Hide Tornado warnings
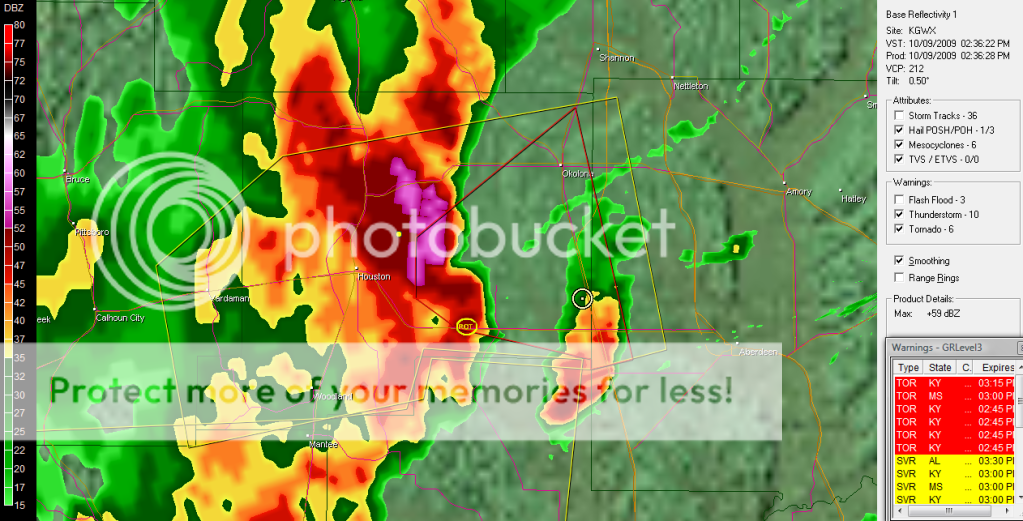The image size is (1023, 521). (x=899, y=228)
